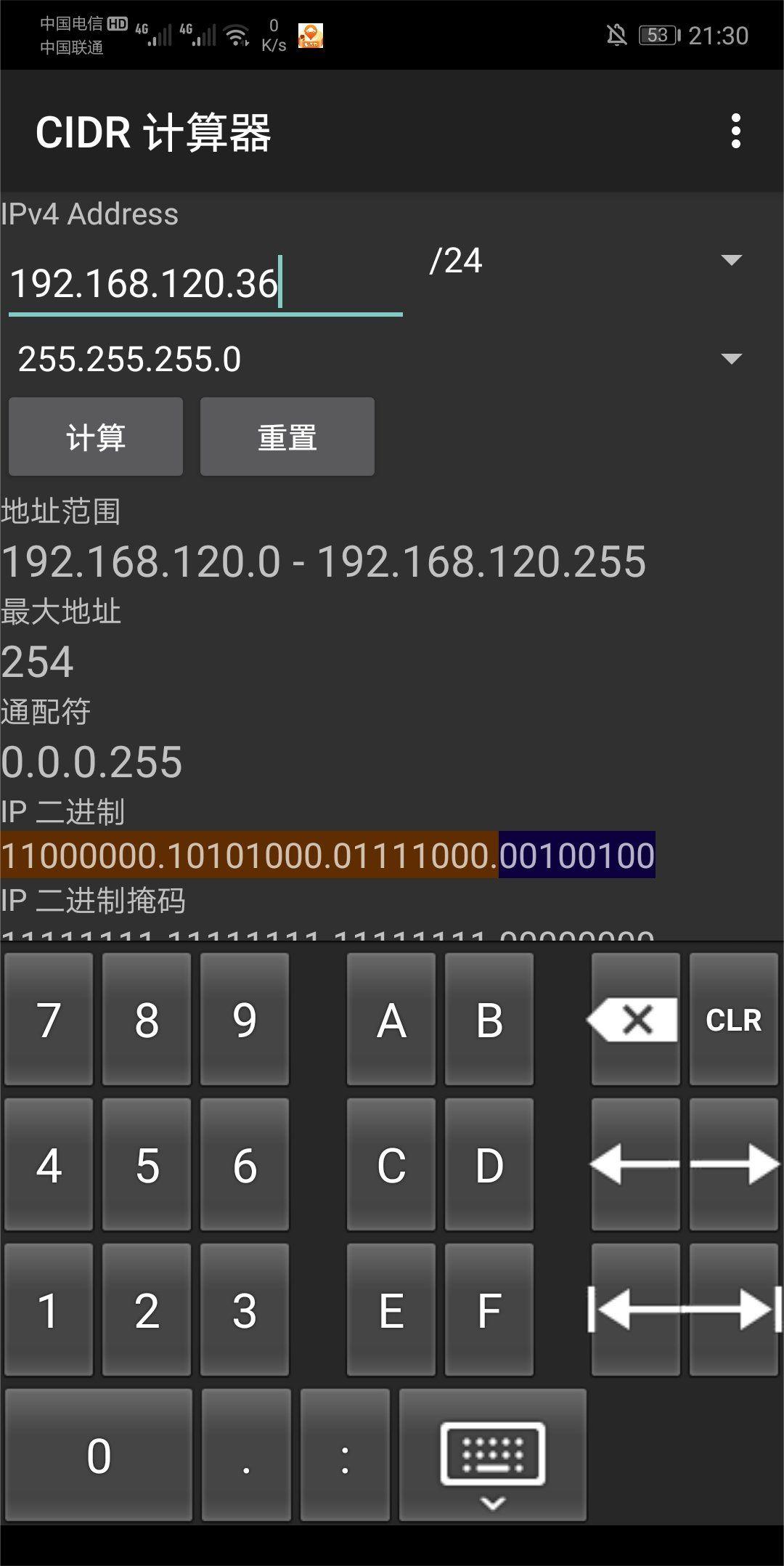Image resolution: width=784 pixels, height=1566 pixels.
Task: Tap the 5 key
Action: [147, 1165]
